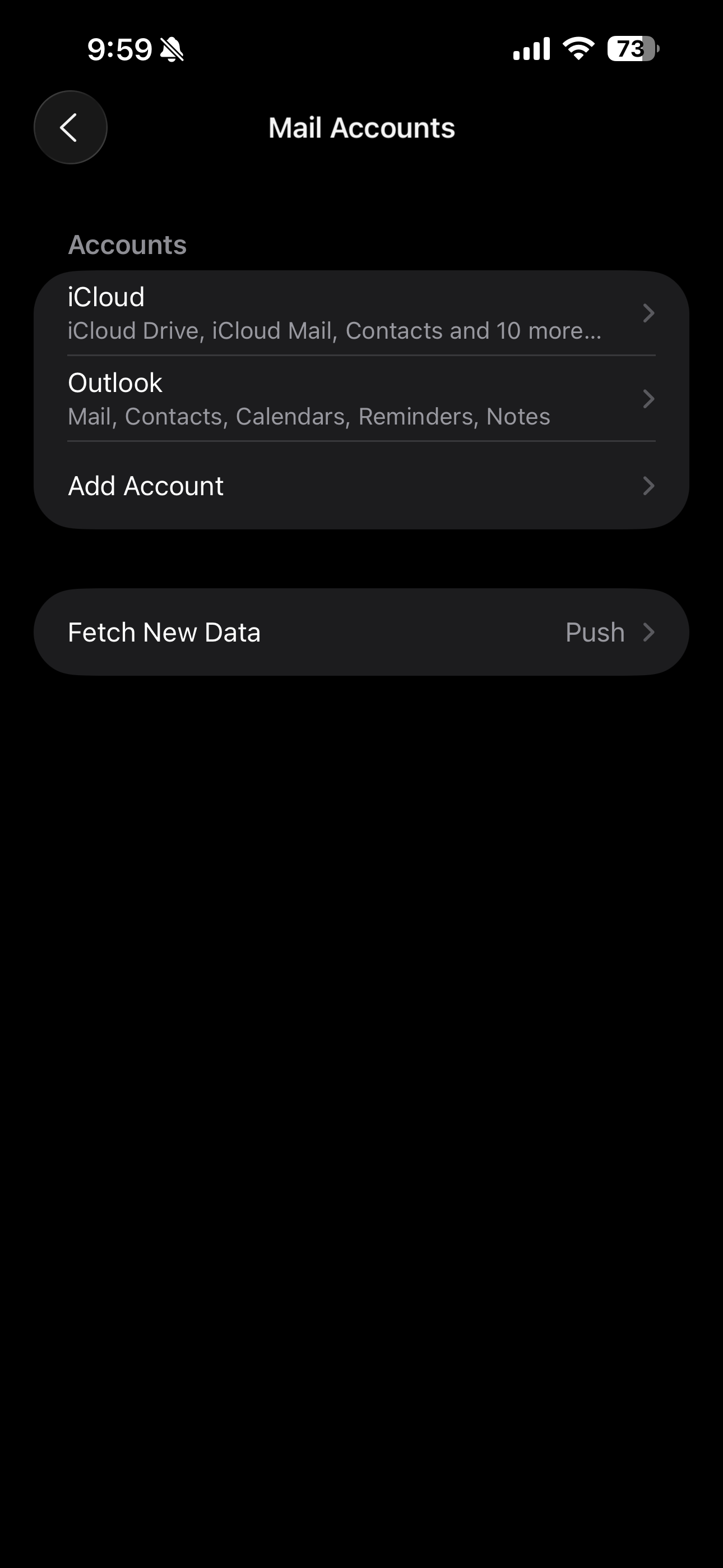This screenshot has height=1568, width=723.
Task: Tap the iCloud services description text
Action: click(x=334, y=330)
